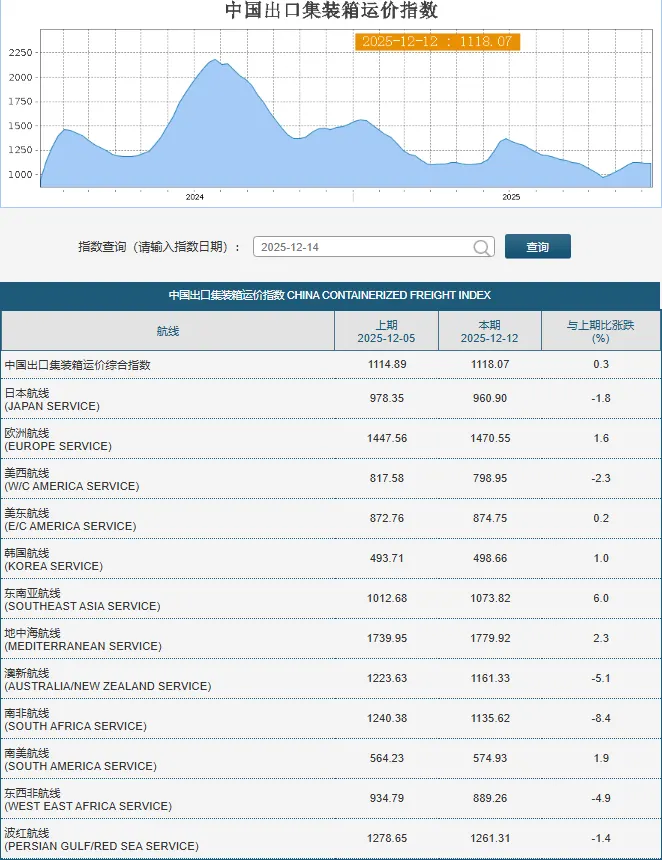Tap the index date input field

click(x=374, y=247)
